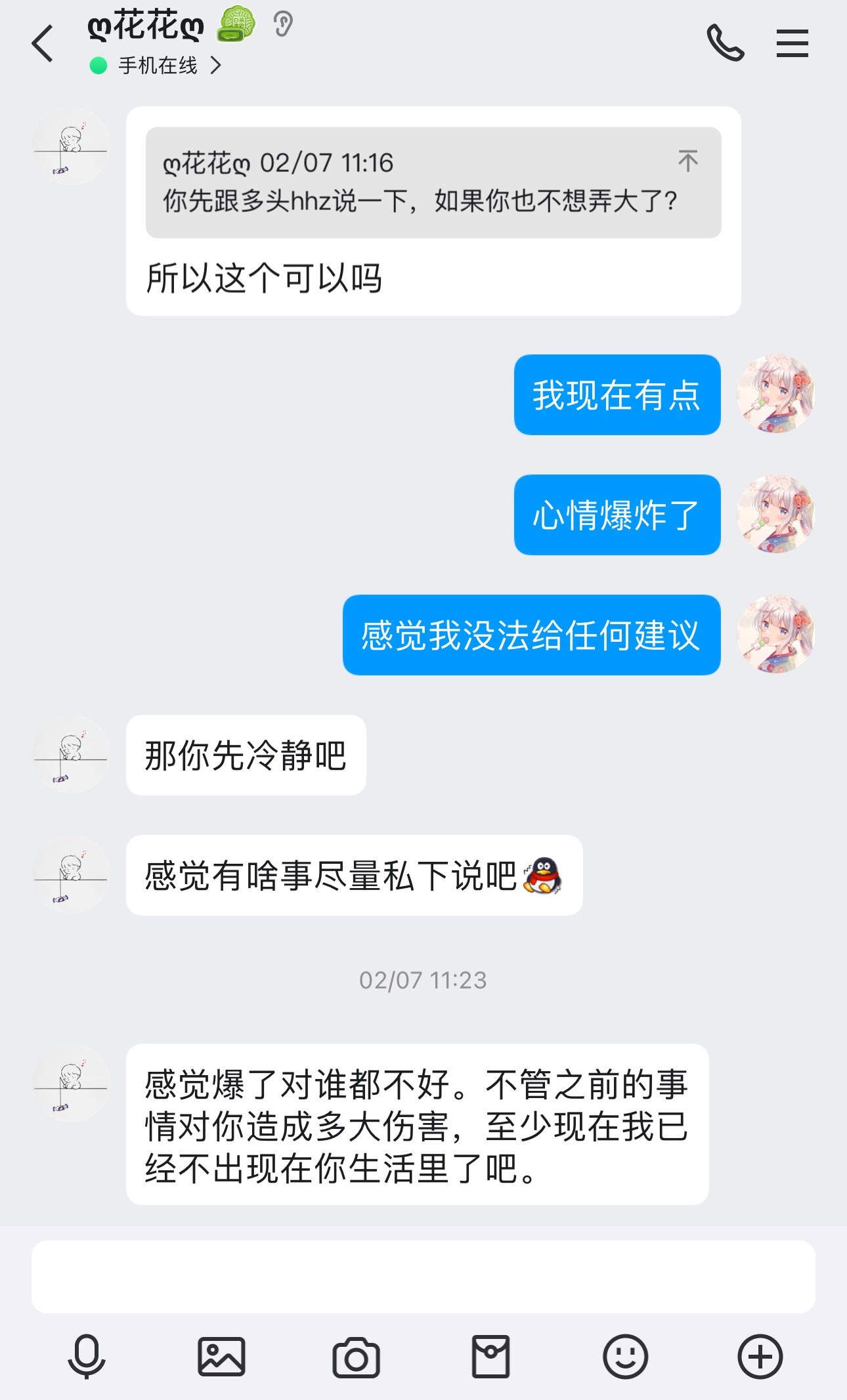
Task: Record a voice message with the microphone
Action: coord(87,1357)
